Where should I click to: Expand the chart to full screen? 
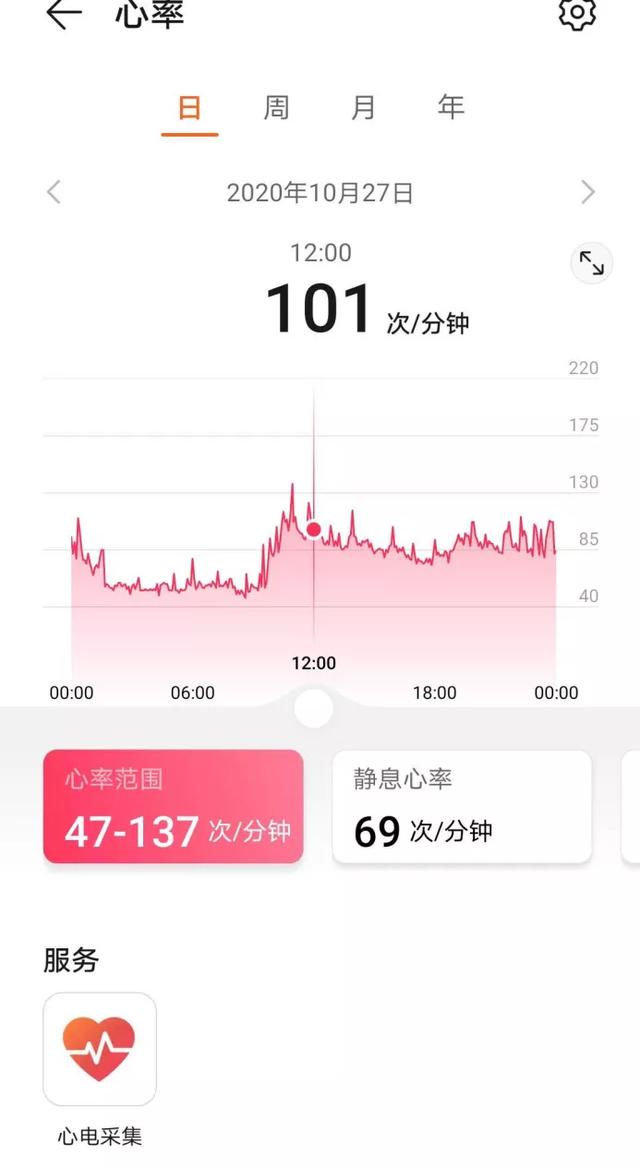point(592,264)
